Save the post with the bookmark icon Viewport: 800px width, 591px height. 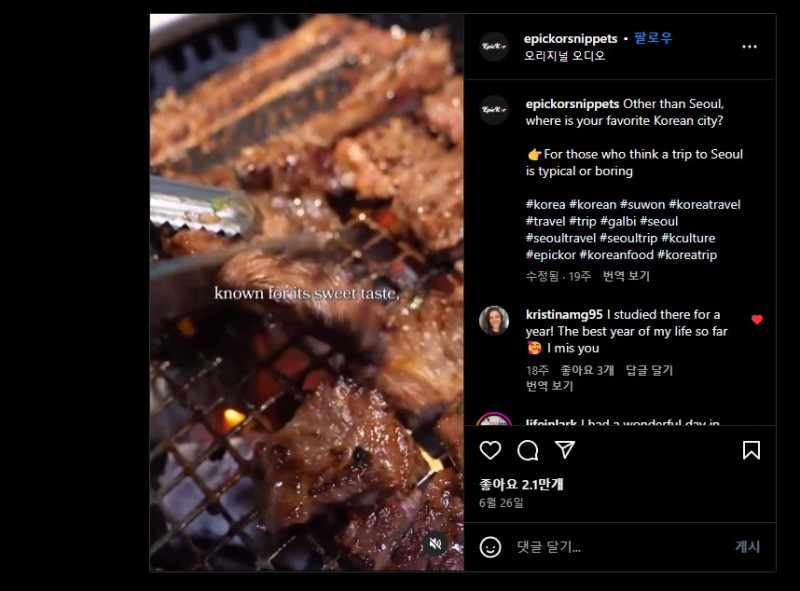coord(751,450)
